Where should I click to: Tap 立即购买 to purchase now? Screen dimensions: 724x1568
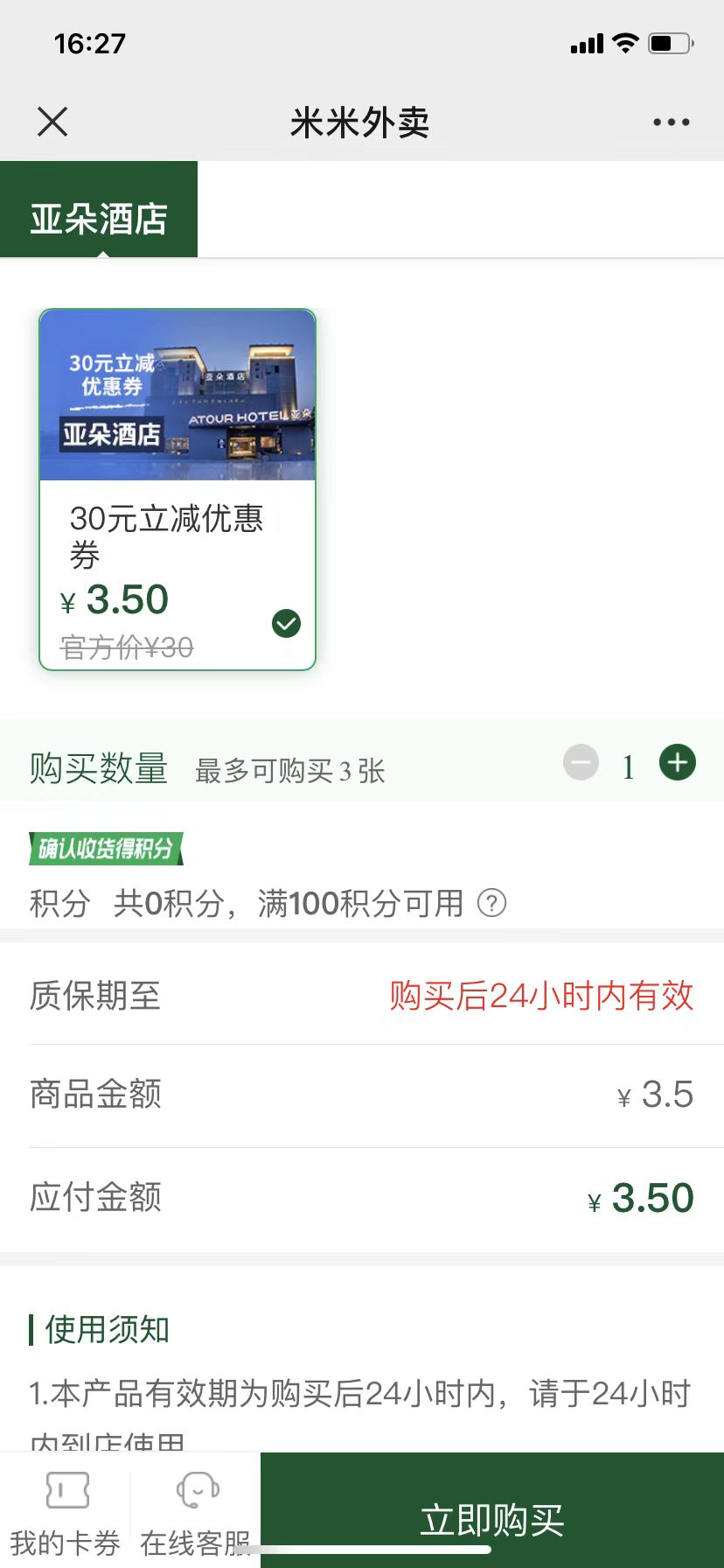492,1519
